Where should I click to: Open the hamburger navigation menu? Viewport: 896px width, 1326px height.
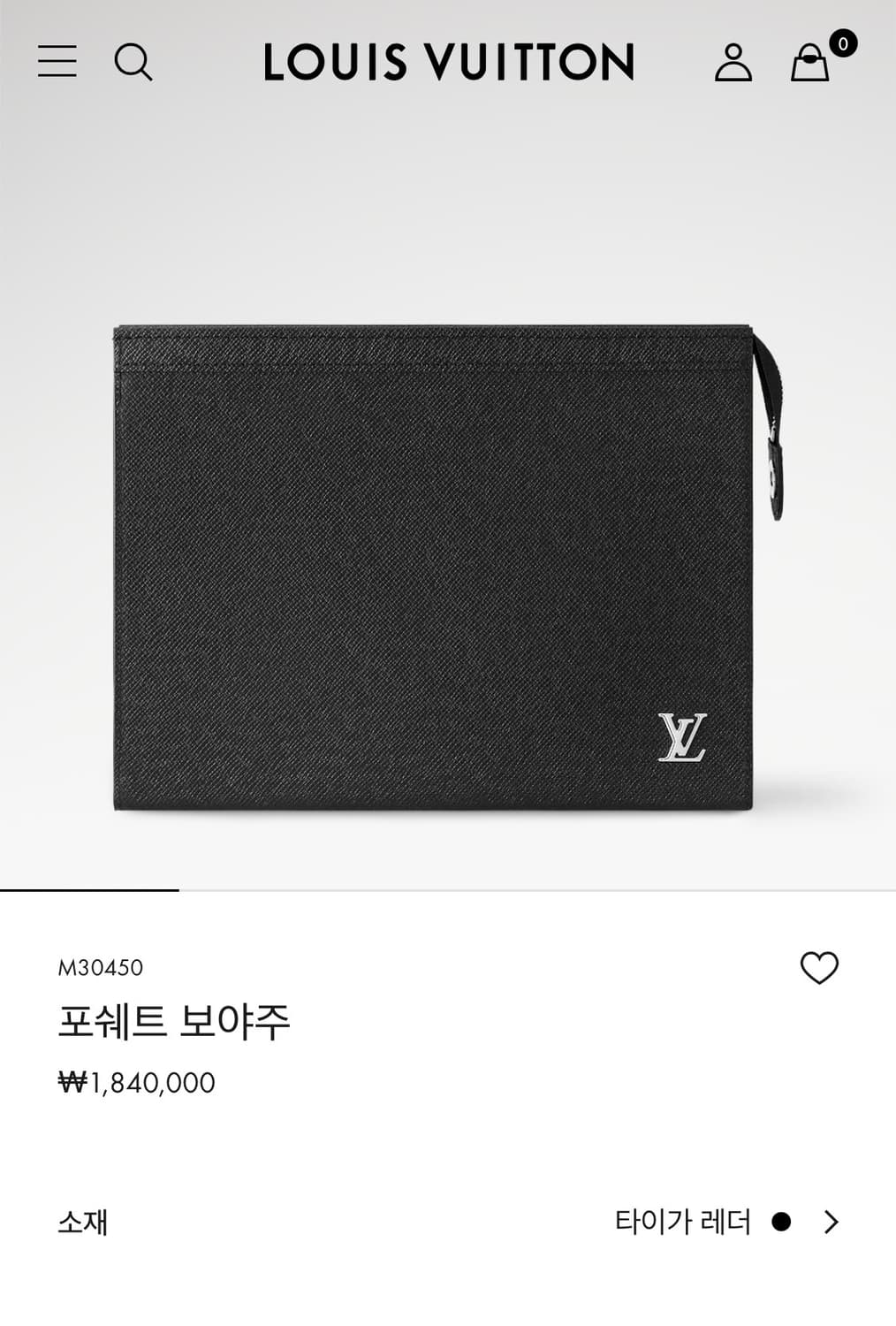58,63
